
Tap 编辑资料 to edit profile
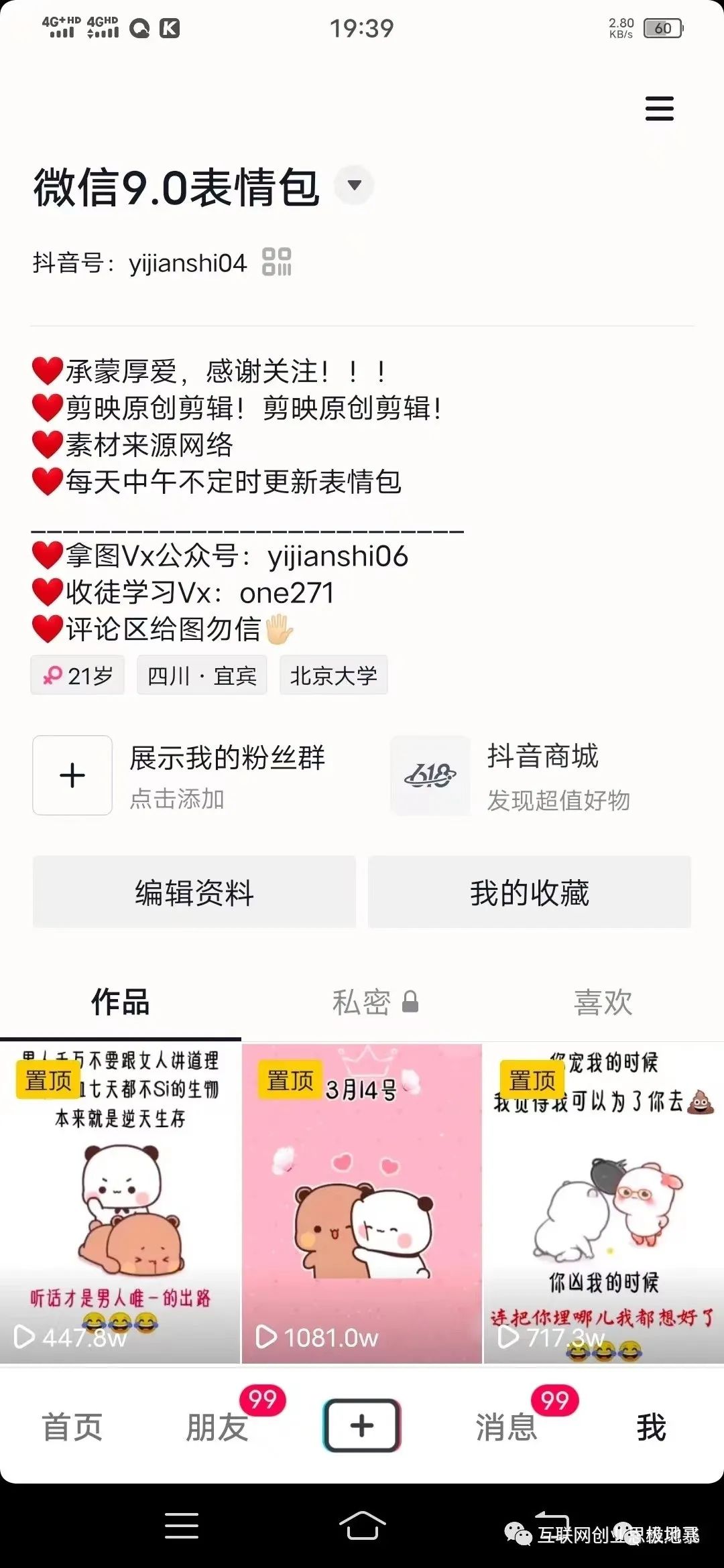pyautogui.click(x=194, y=892)
